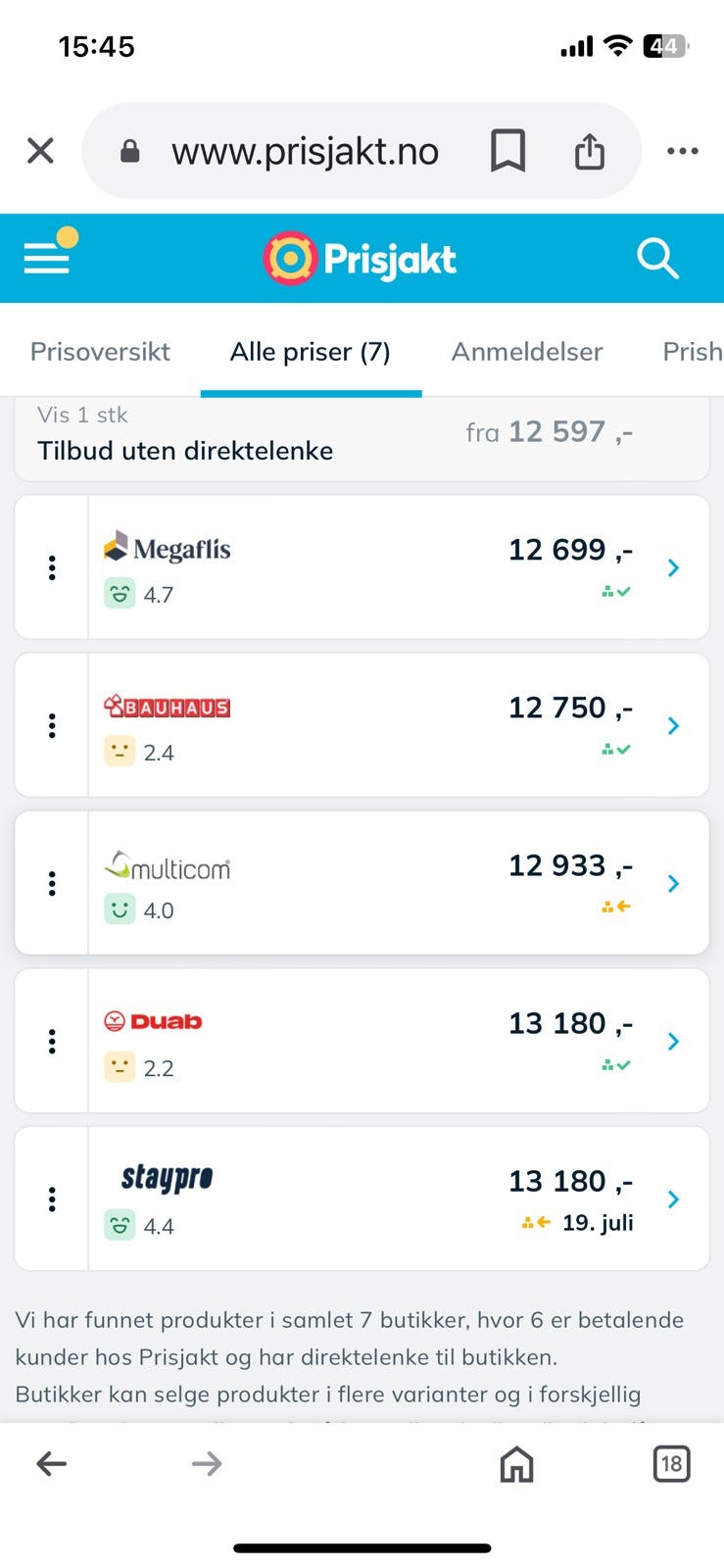The width and height of the screenshot is (724, 1568).
Task: View the 18 open tabs
Action: [671, 1464]
